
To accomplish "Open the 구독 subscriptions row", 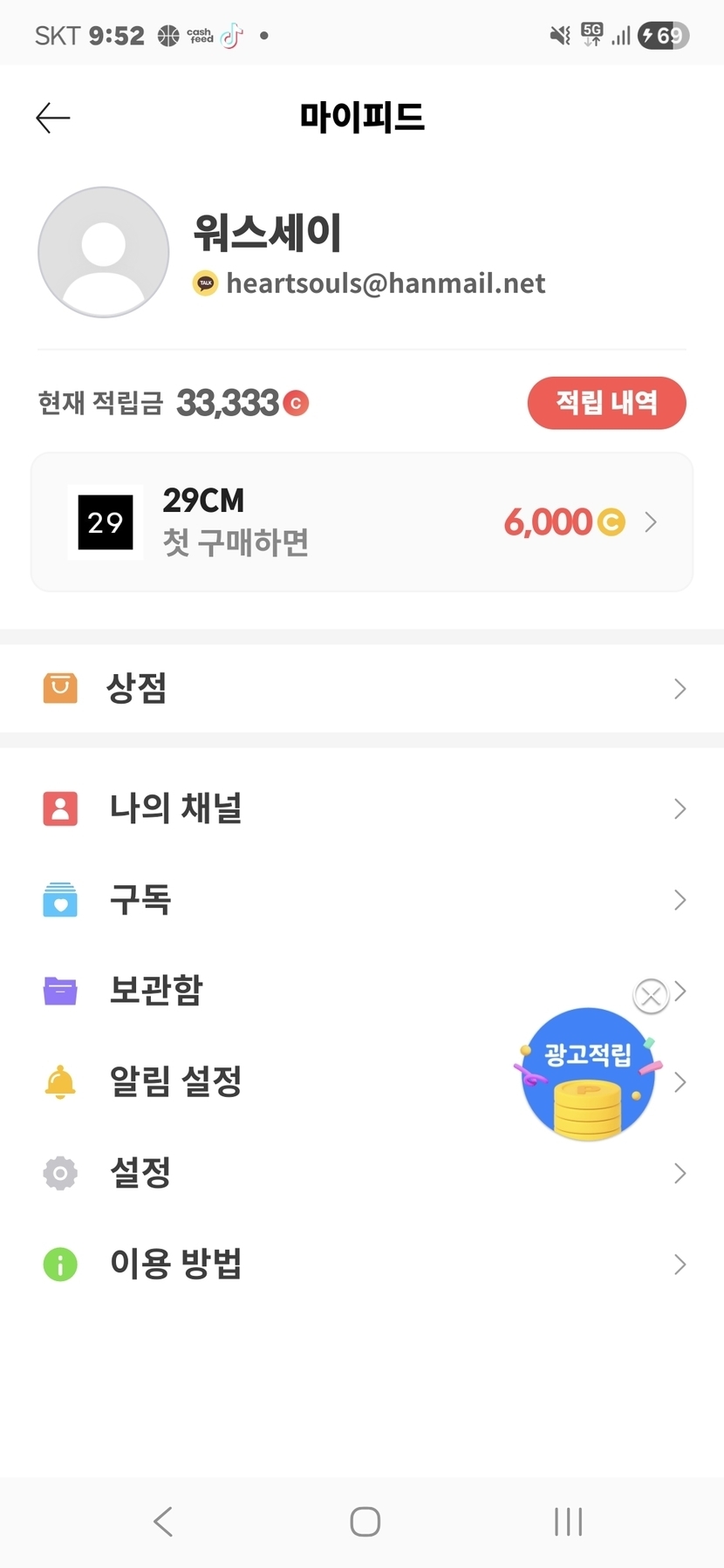I will [x=362, y=899].
